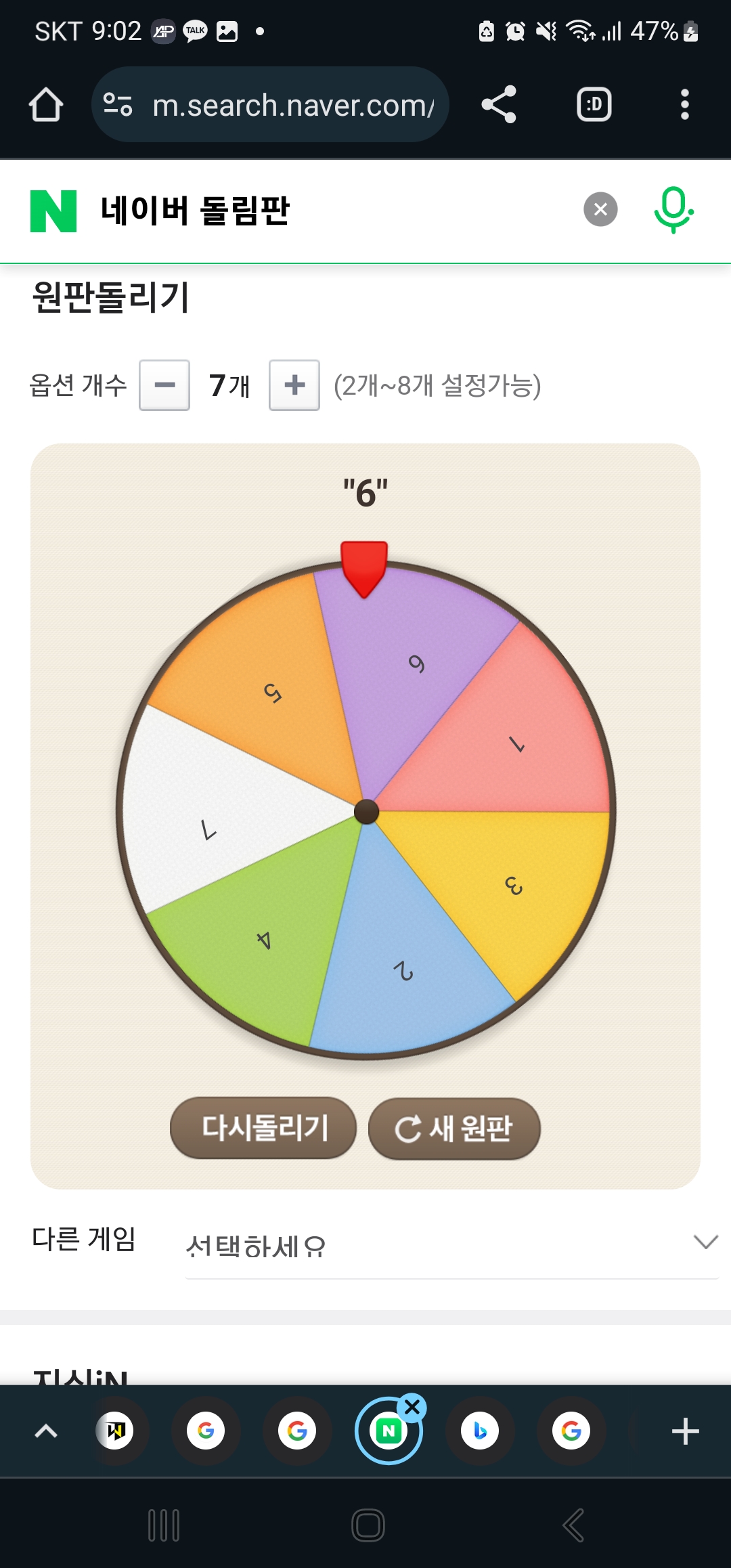
Task: Open the system recent apps view
Action: [x=164, y=1526]
